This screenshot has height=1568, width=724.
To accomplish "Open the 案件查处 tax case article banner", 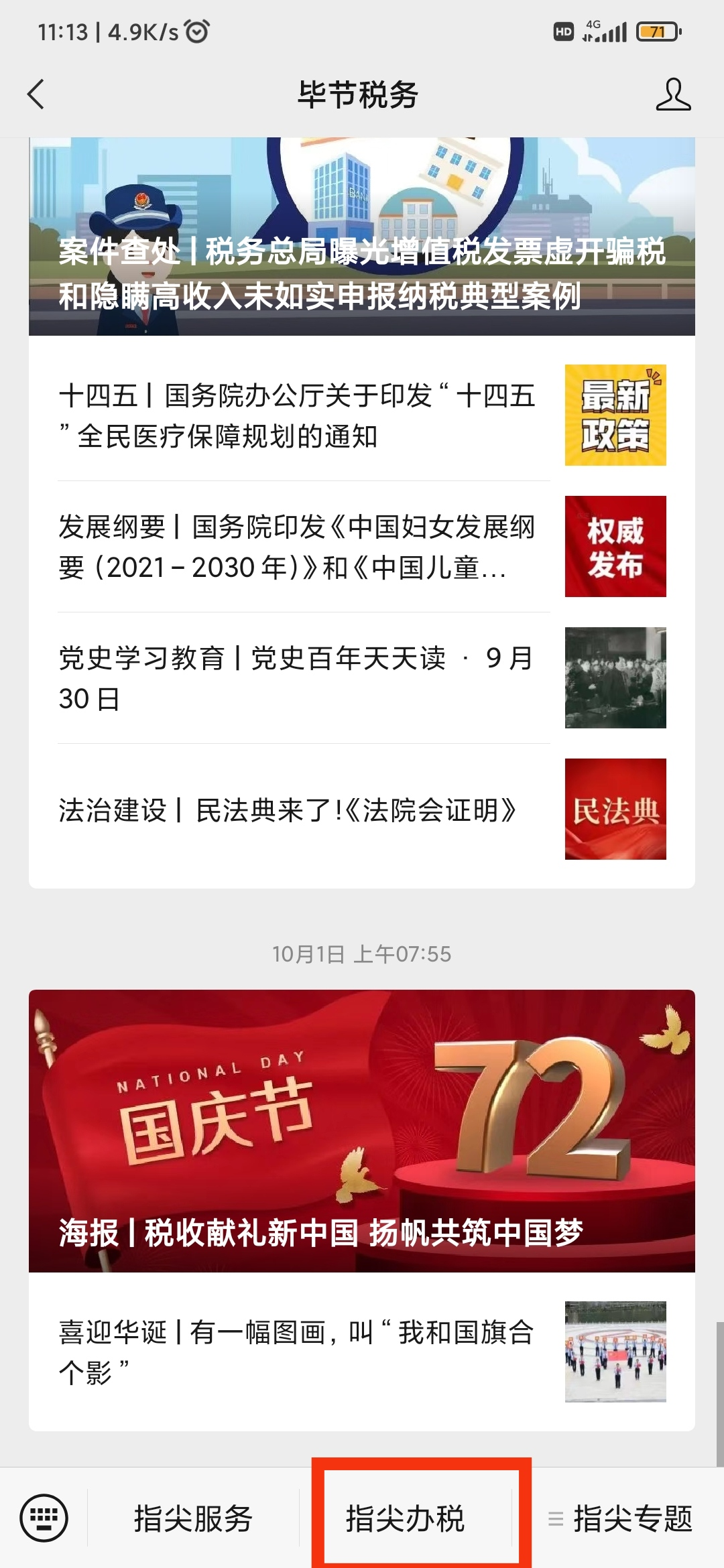I will (x=362, y=237).
